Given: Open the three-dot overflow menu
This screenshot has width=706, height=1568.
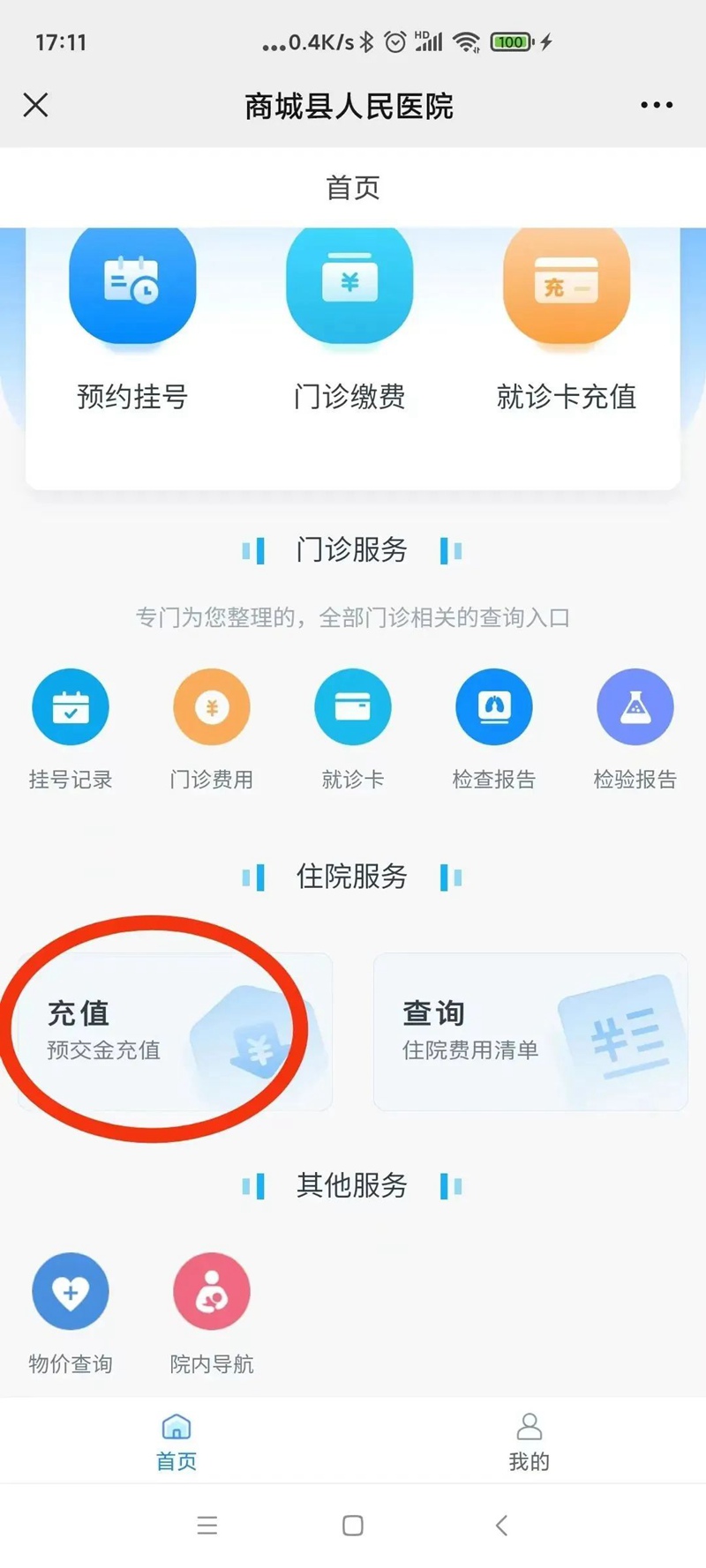Looking at the screenshot, I should click(657, 106).
